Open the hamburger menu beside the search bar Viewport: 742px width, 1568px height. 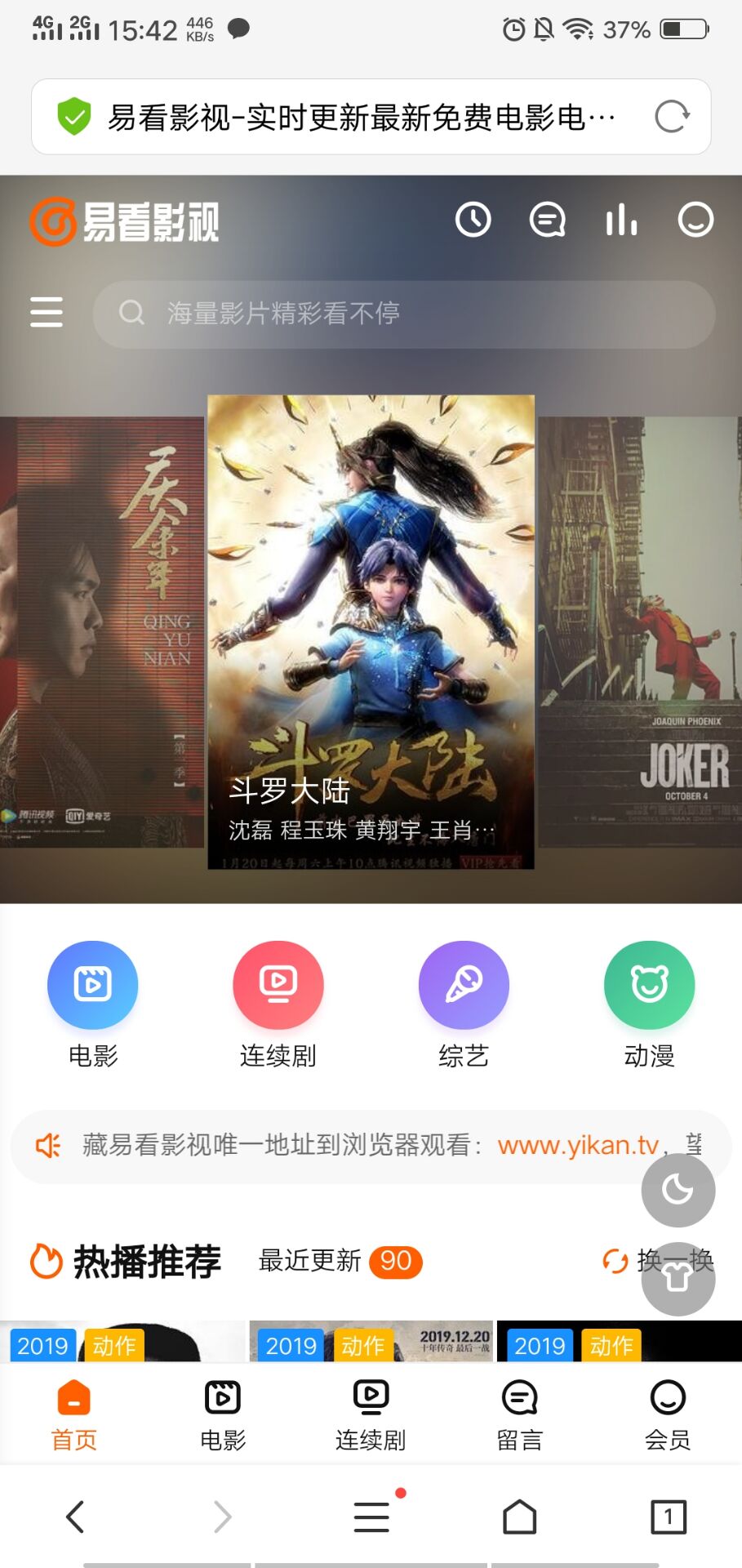(46, 313)
